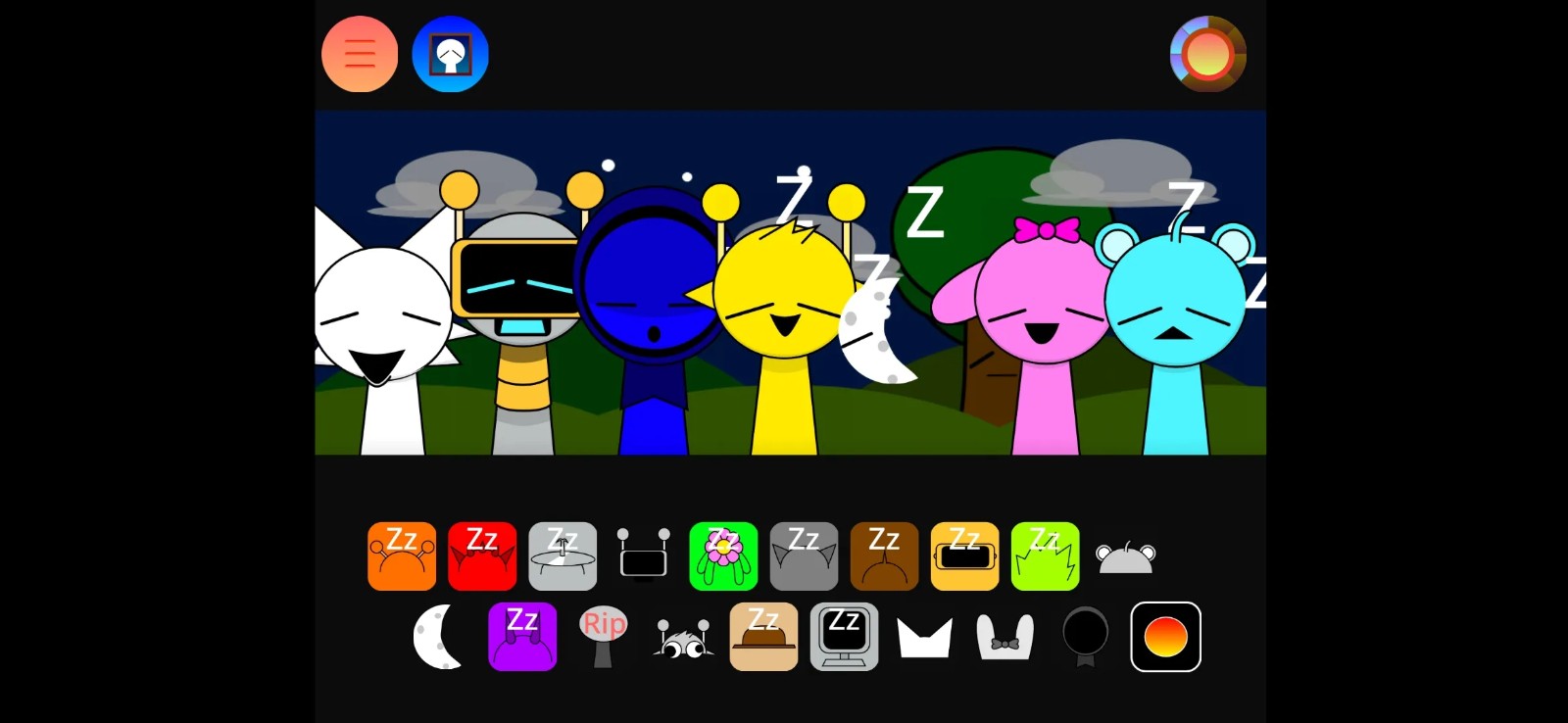Open the hamburger menu

(x=360, y=54)
